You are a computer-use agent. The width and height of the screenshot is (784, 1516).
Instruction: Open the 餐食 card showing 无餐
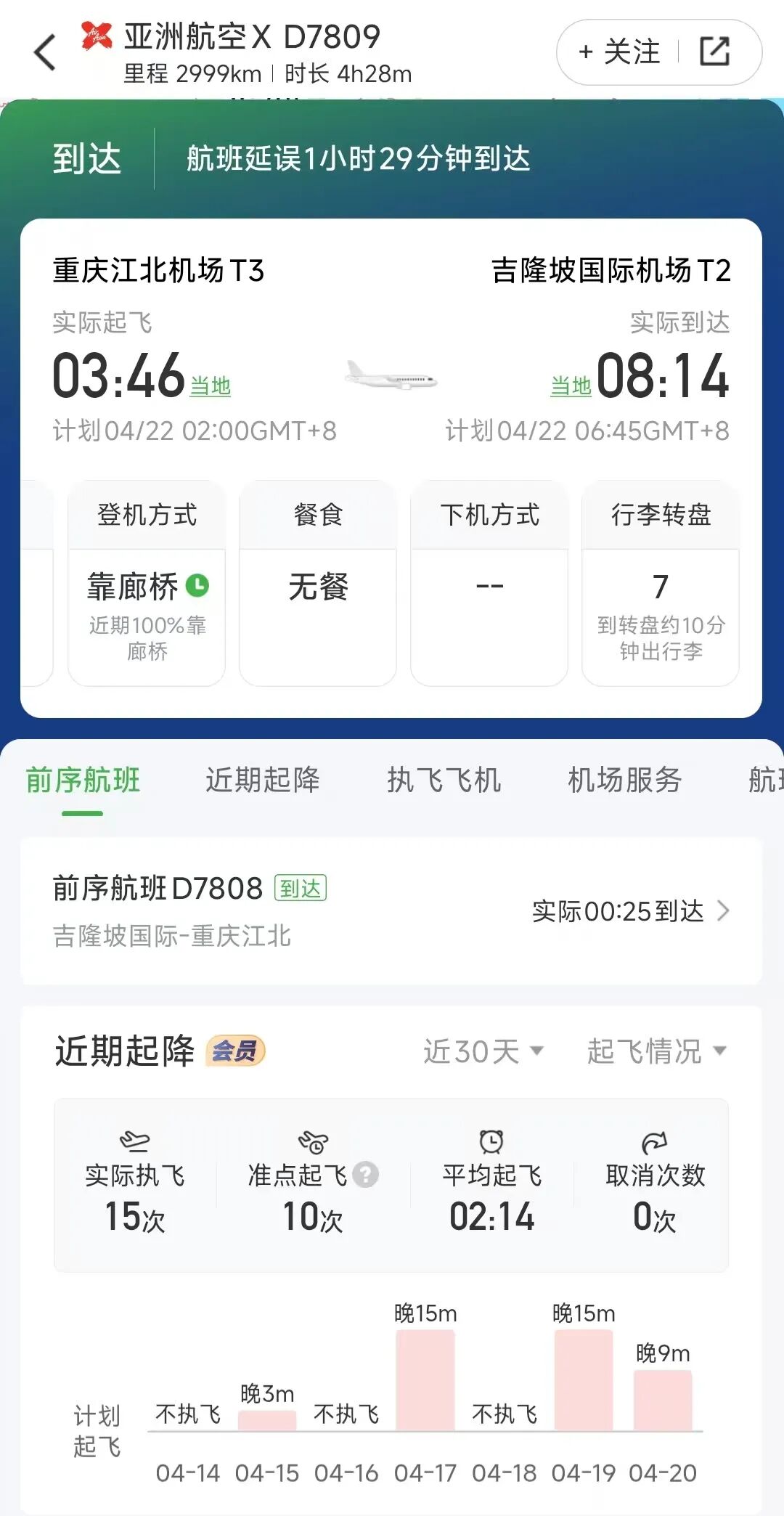tap(318, 584)
